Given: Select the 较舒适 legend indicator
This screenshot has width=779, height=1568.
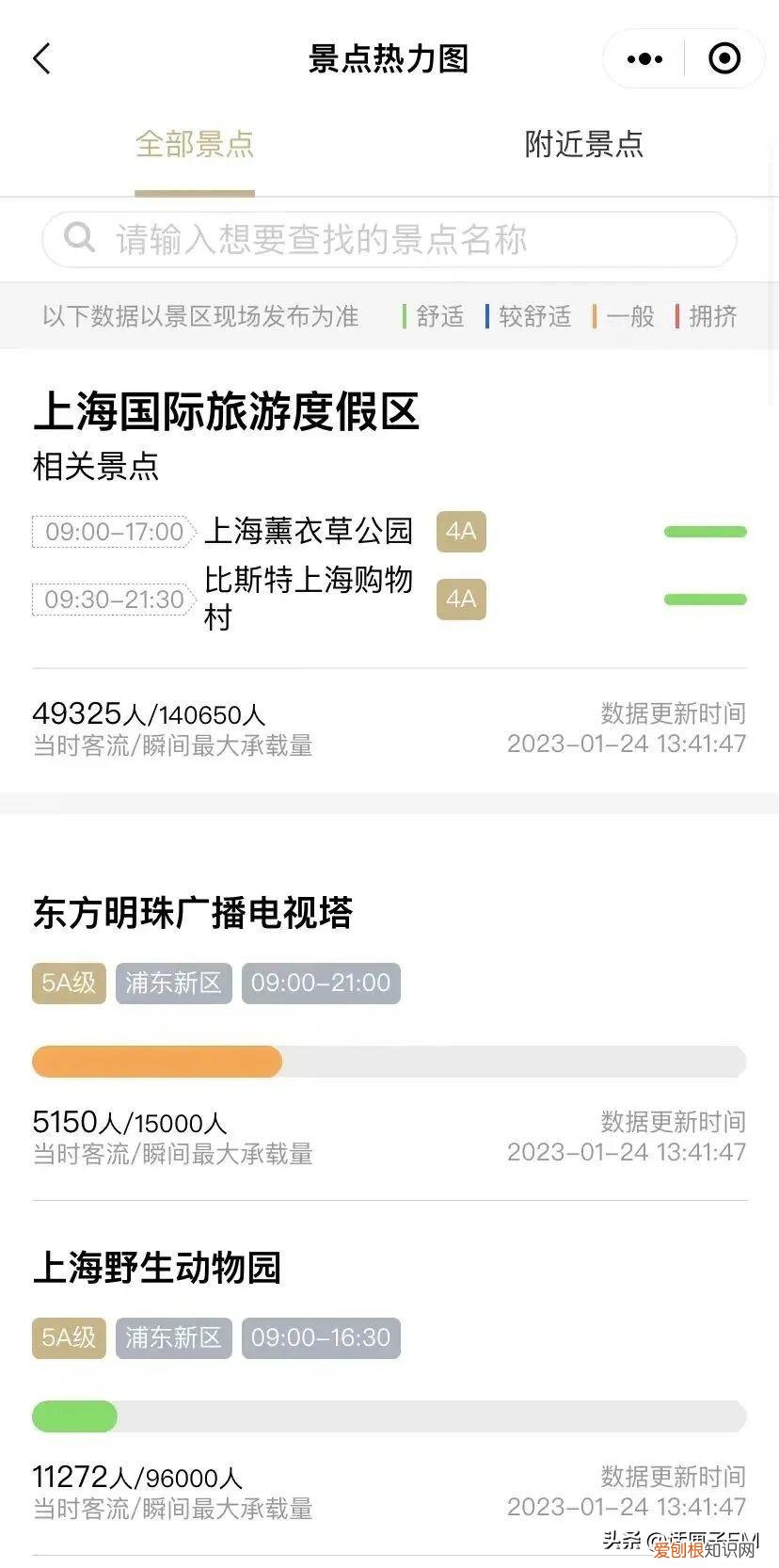Looking at the screenshot, I should tap(532, 316).
